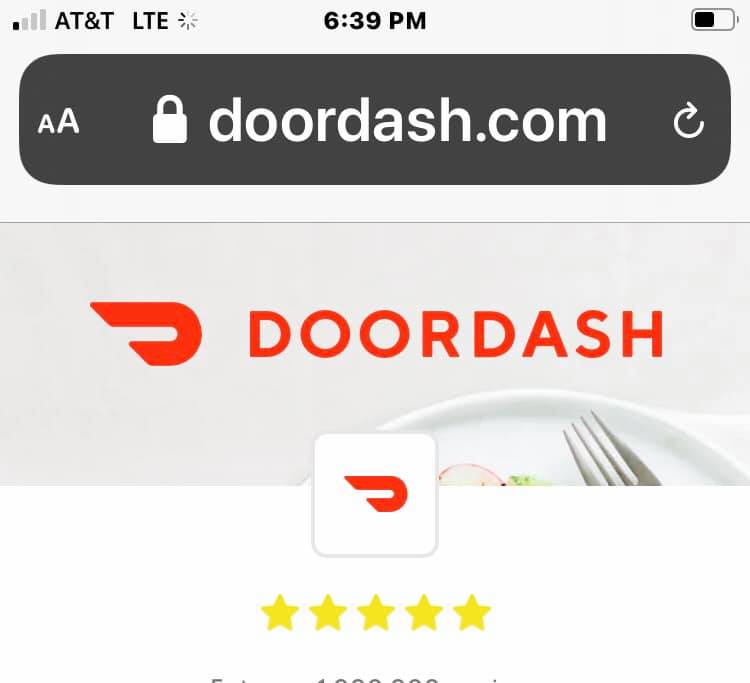
Task: Open the AA reader text options
Action: click(58, 122)
